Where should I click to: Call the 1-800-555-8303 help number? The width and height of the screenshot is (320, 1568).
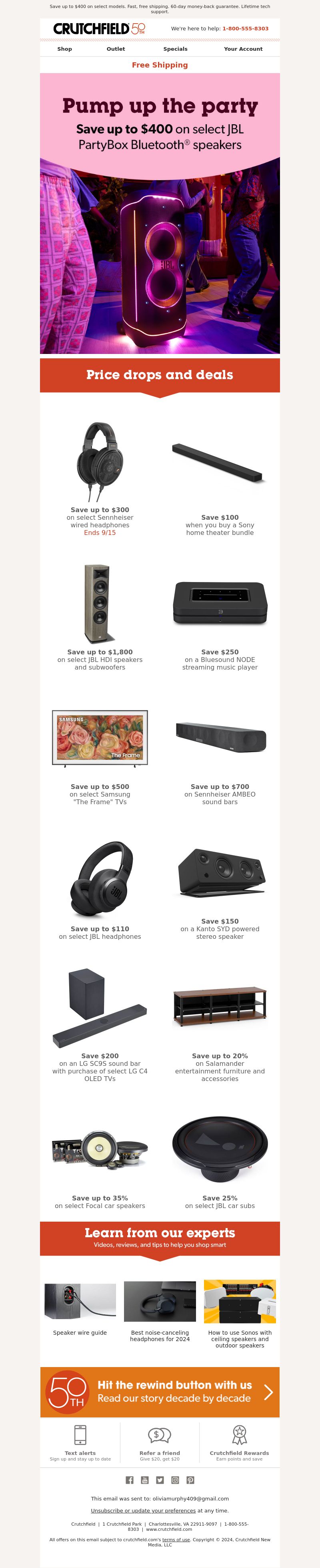click(245, 29)
